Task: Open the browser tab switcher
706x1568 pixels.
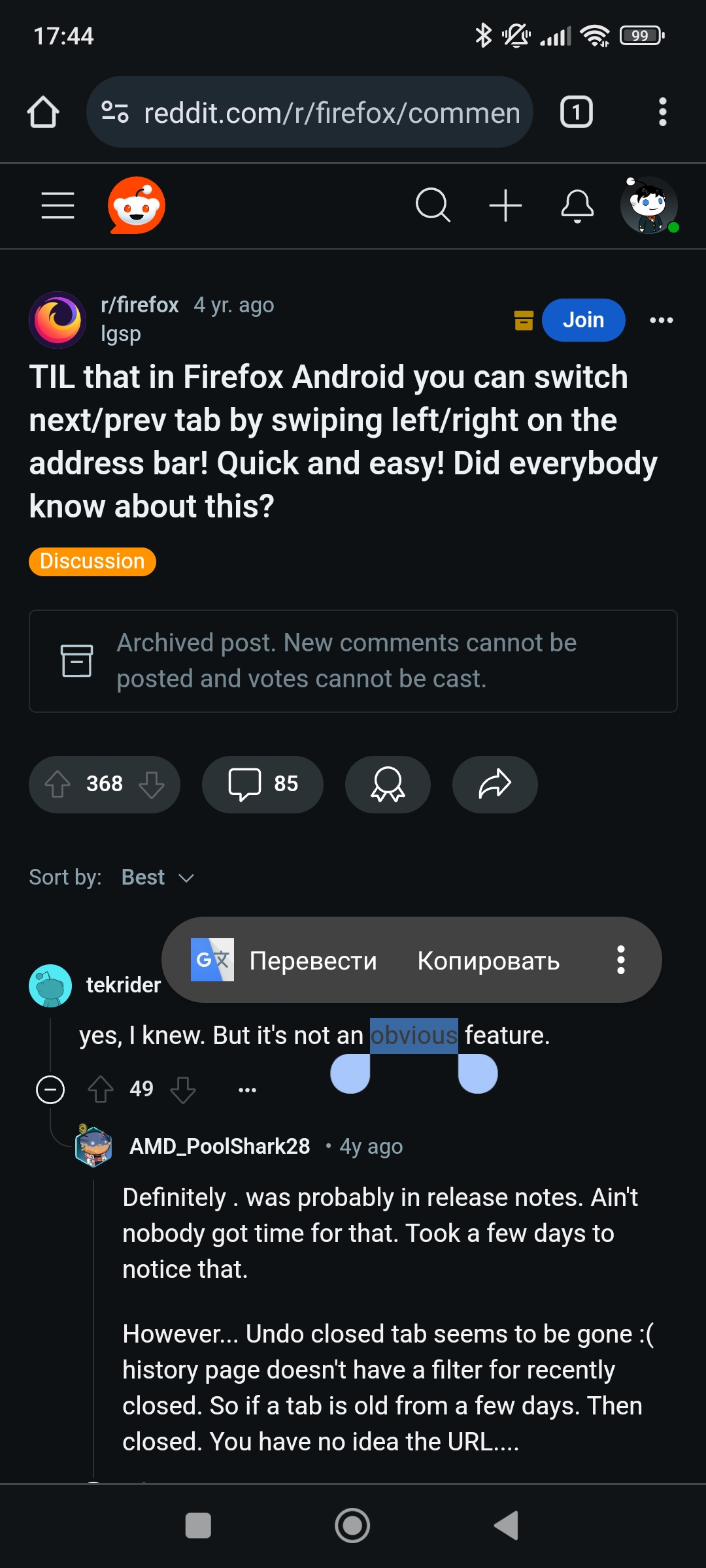Action: (576, 112)
